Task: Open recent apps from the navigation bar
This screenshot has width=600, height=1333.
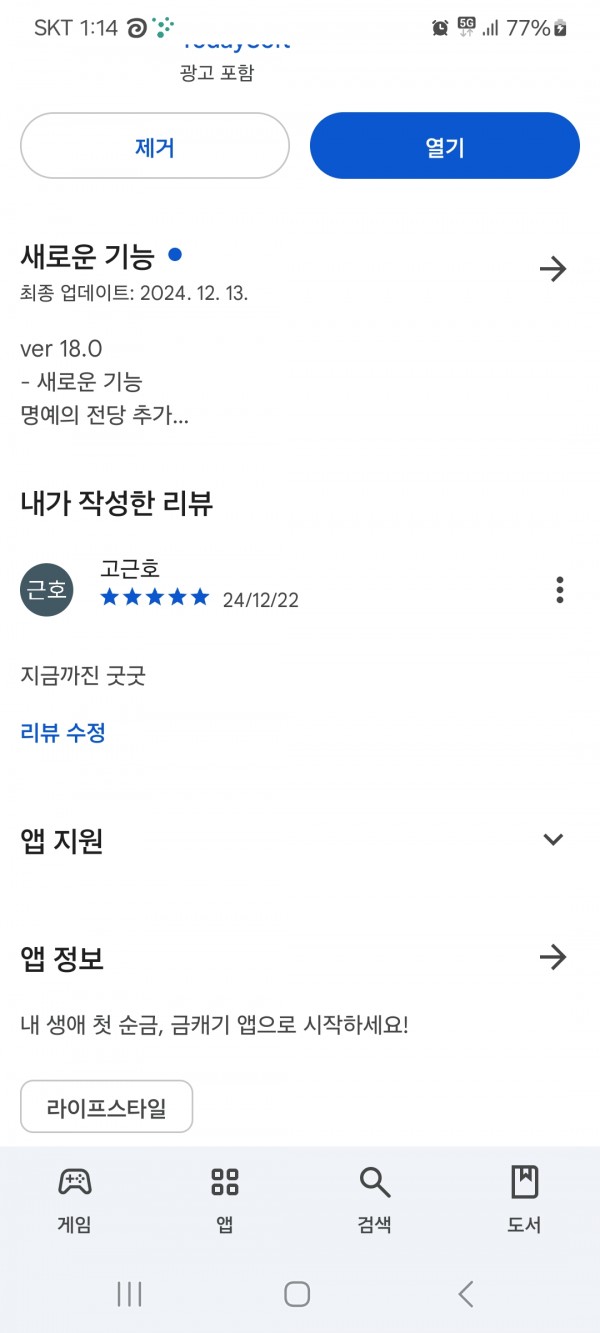Action: click(129, 1294)
